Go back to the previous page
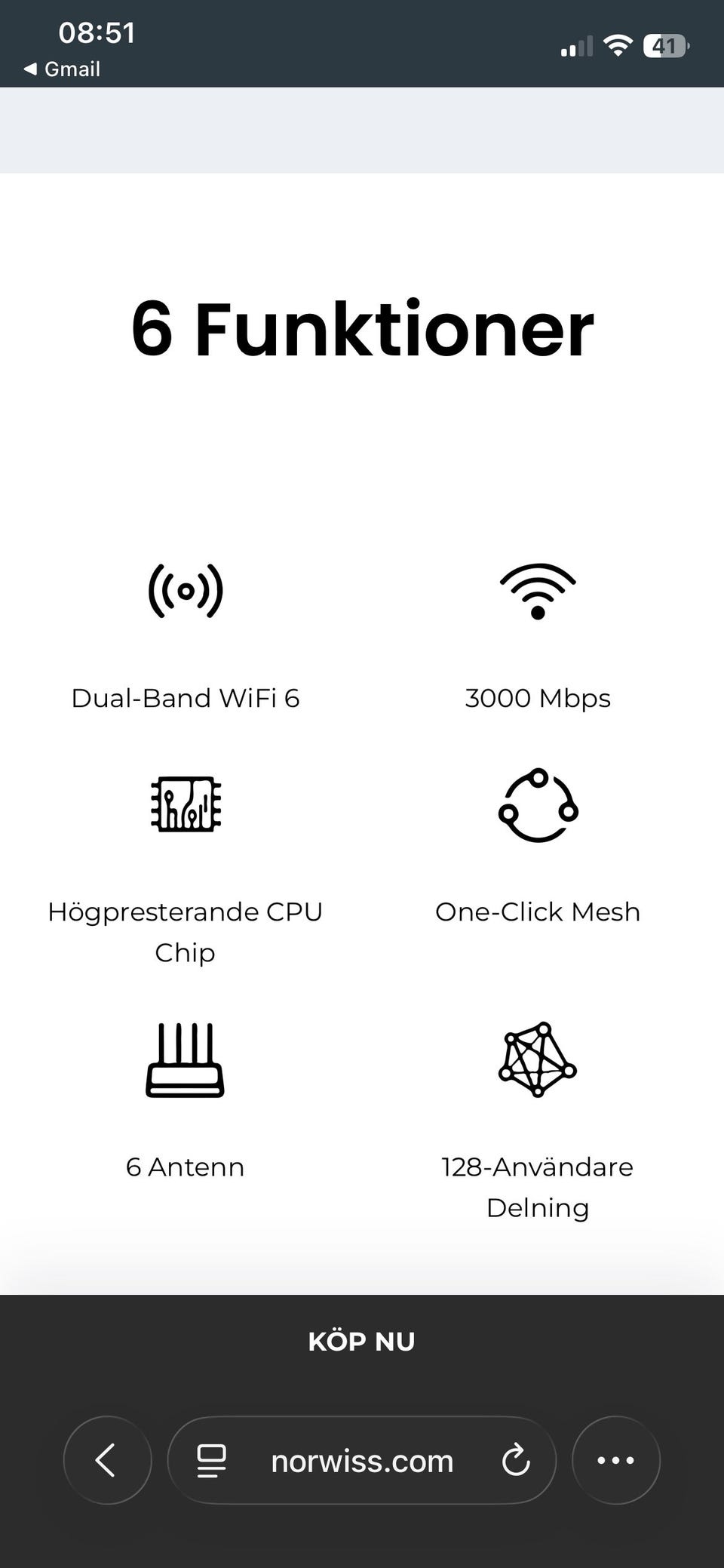This screenshot has height=1568, width=724. coord(107,1460)
